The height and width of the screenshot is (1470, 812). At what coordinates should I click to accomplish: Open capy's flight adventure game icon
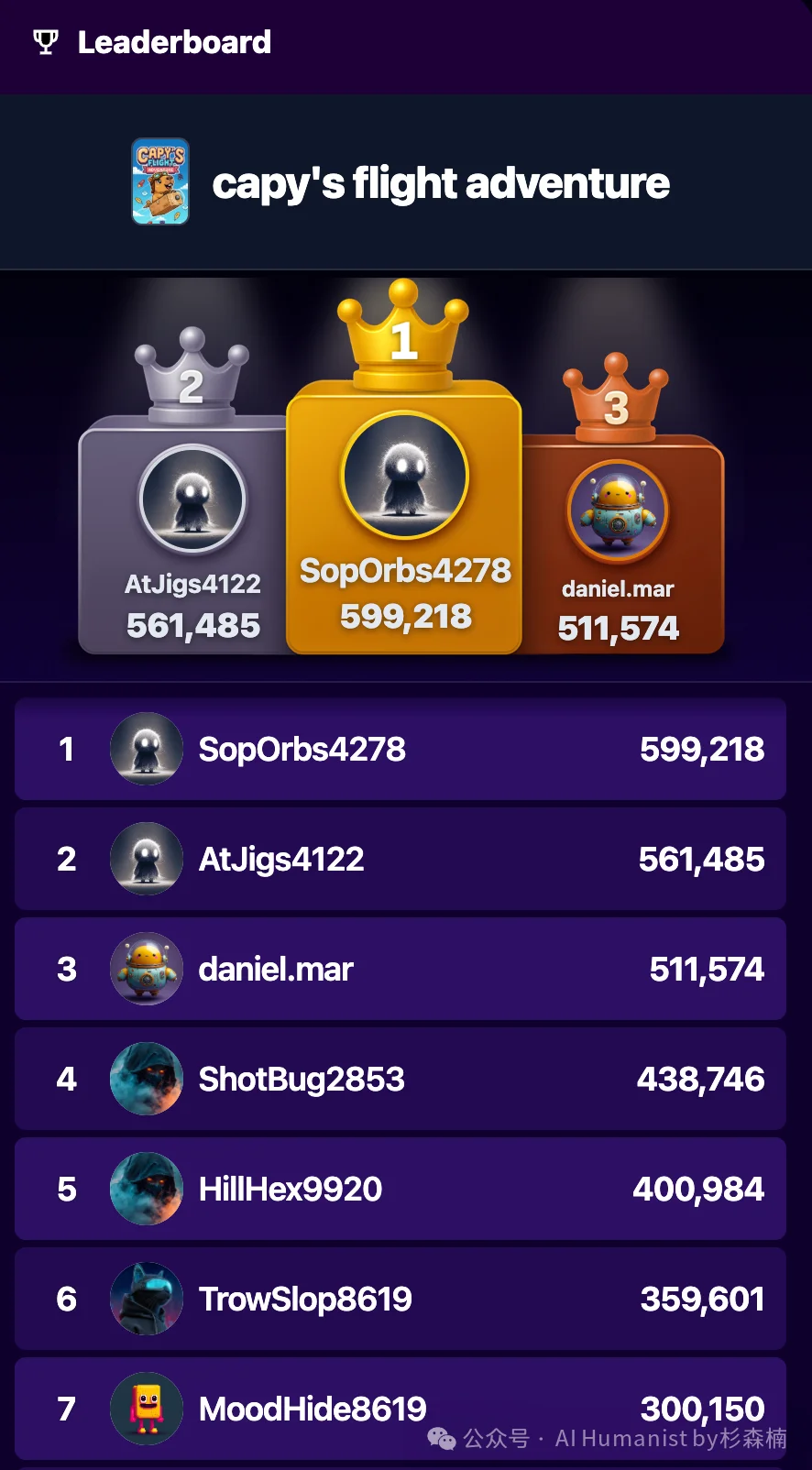(160, 181)
